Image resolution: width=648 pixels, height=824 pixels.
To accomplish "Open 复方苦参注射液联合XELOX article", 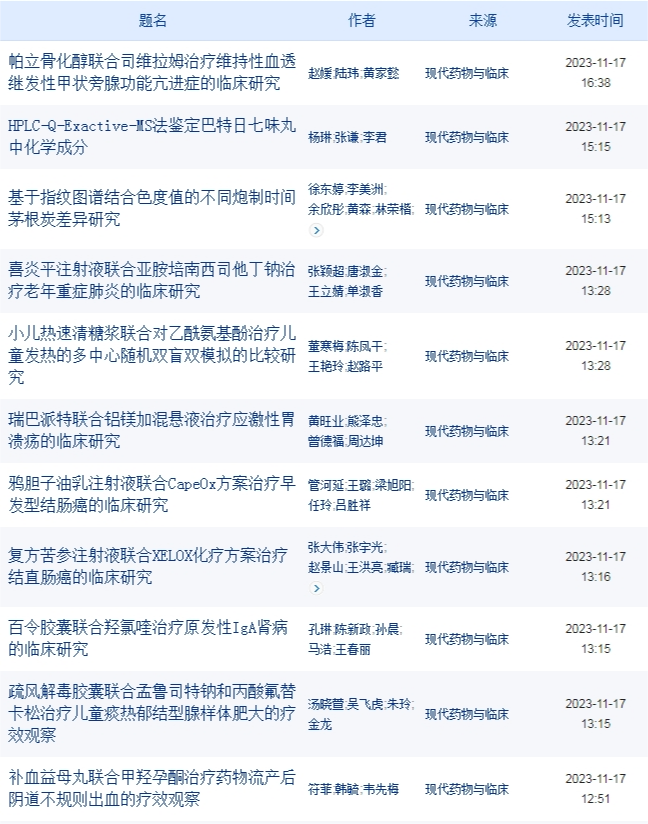I will pyautogui.click(x=152, y=566).
